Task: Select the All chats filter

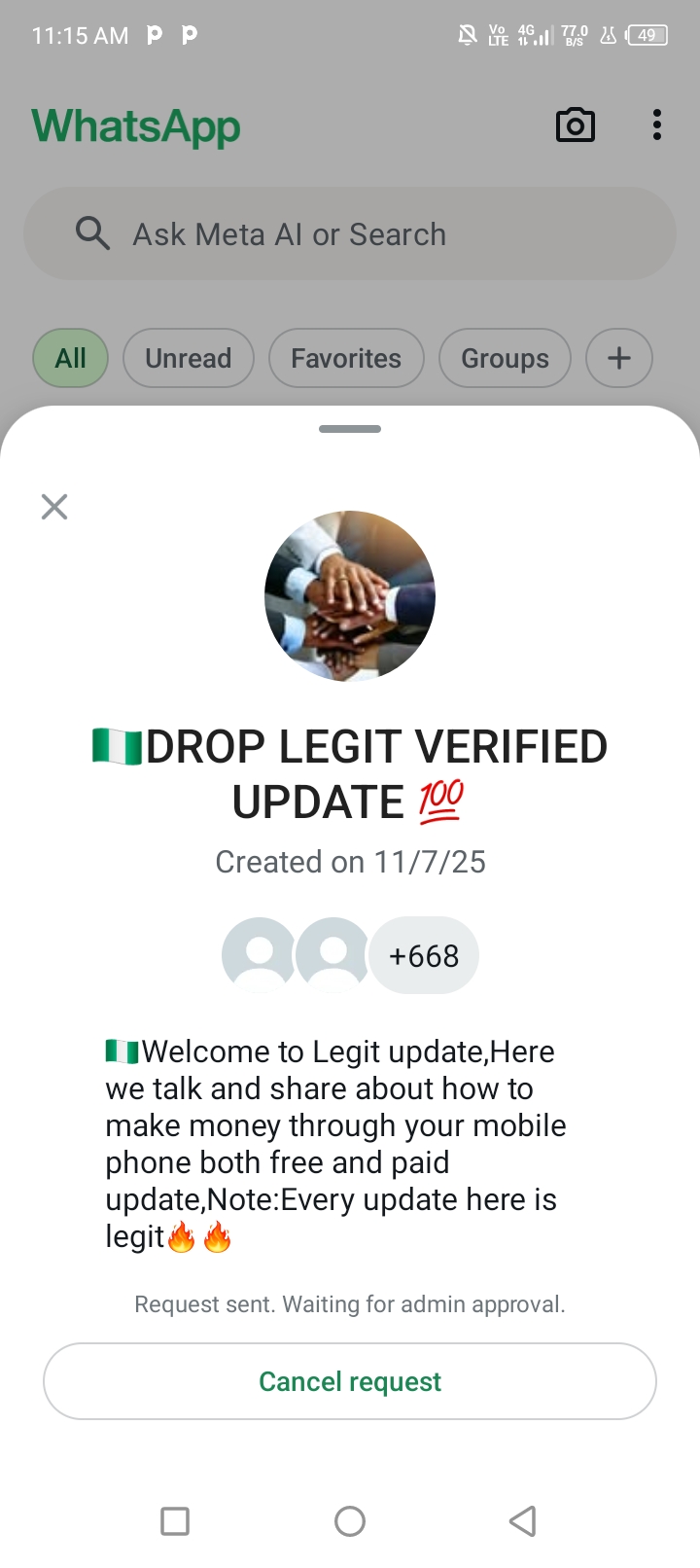Action: (70, 358)
